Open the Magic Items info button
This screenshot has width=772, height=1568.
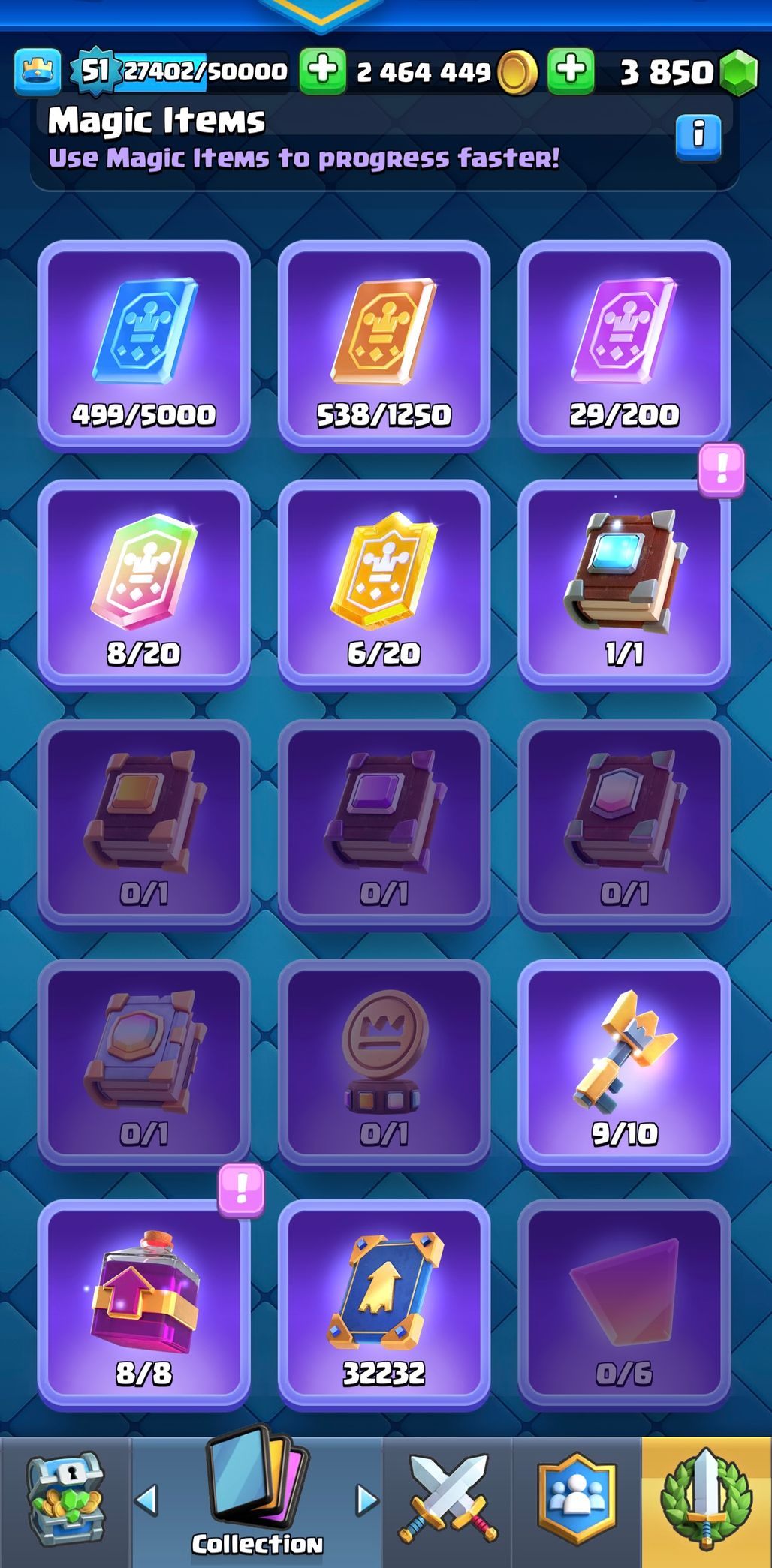(x=698, y=137)
